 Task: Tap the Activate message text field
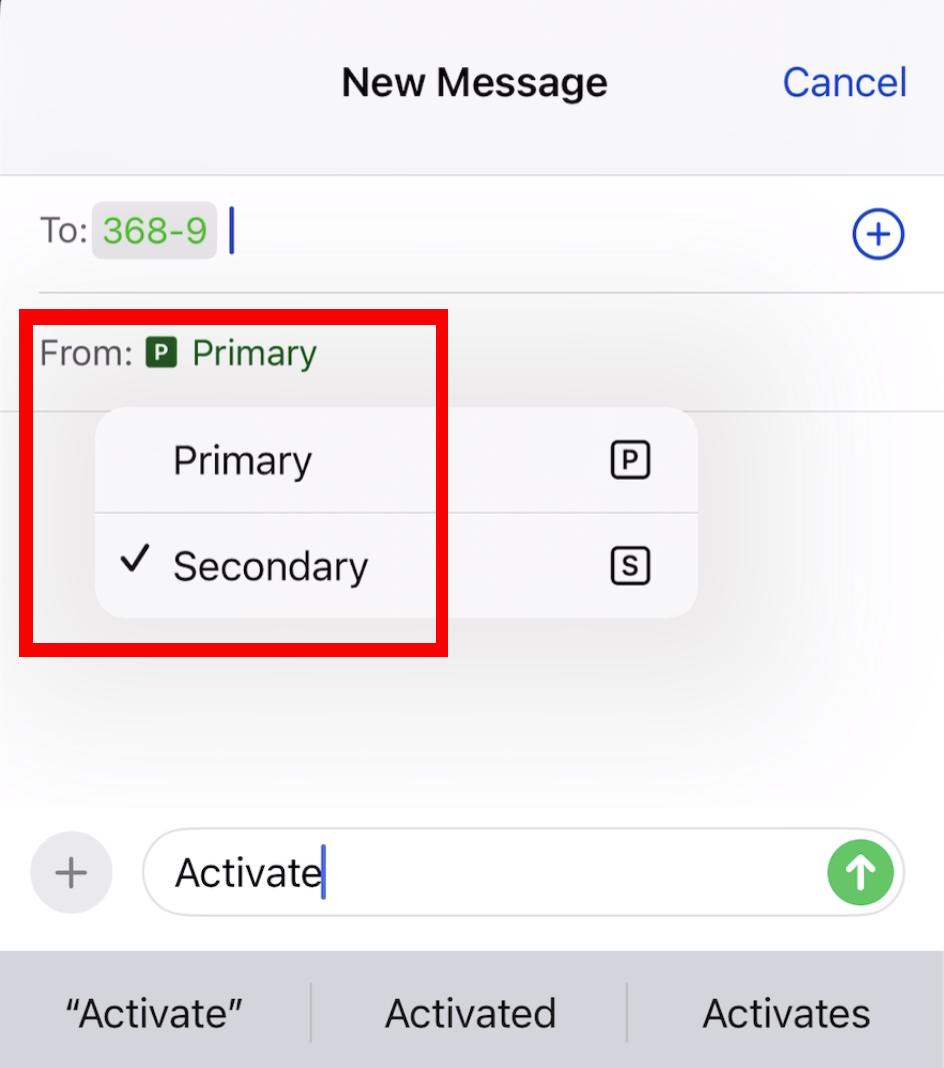coord(480,873)
